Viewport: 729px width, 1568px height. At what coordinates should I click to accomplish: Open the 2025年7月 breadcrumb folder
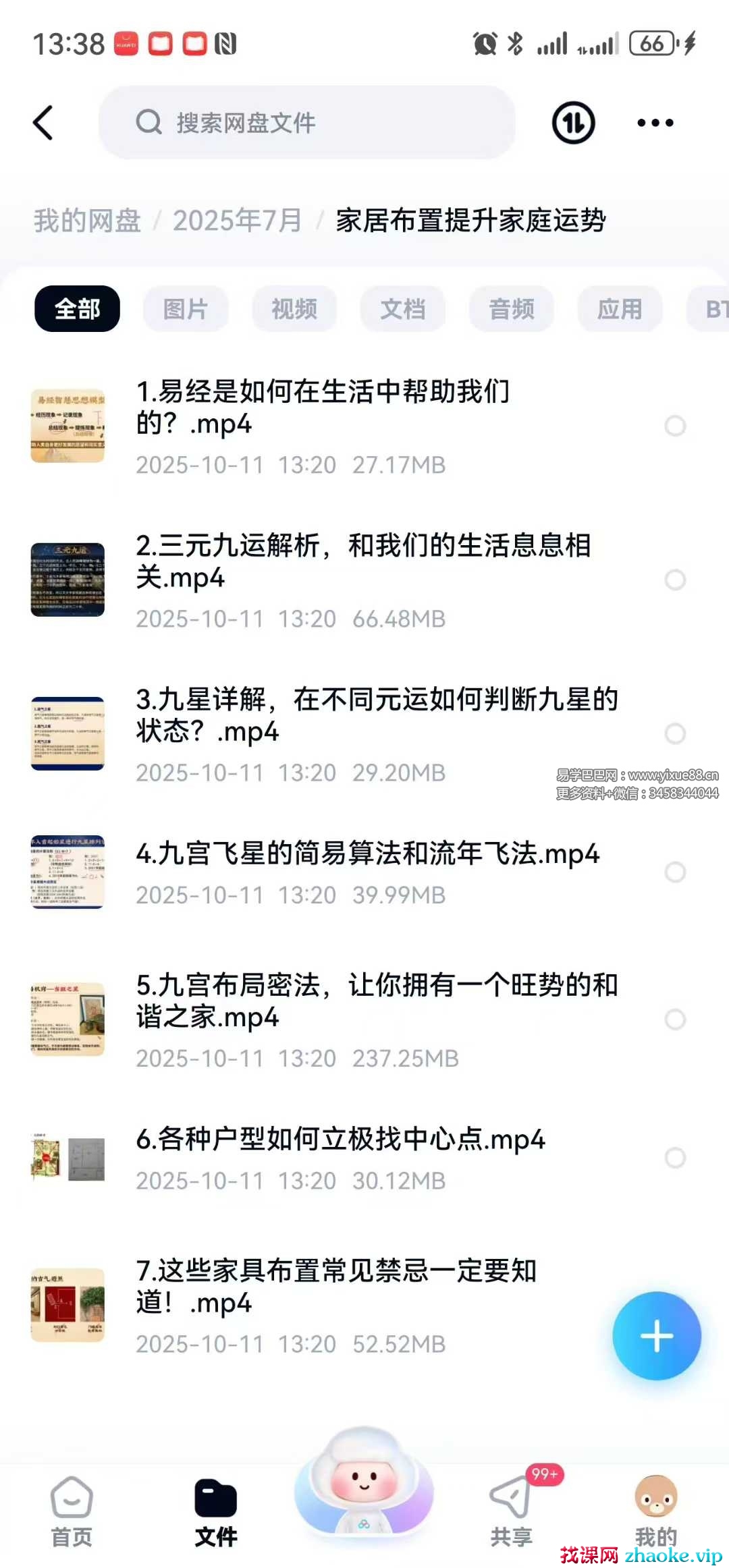(237, 221)
